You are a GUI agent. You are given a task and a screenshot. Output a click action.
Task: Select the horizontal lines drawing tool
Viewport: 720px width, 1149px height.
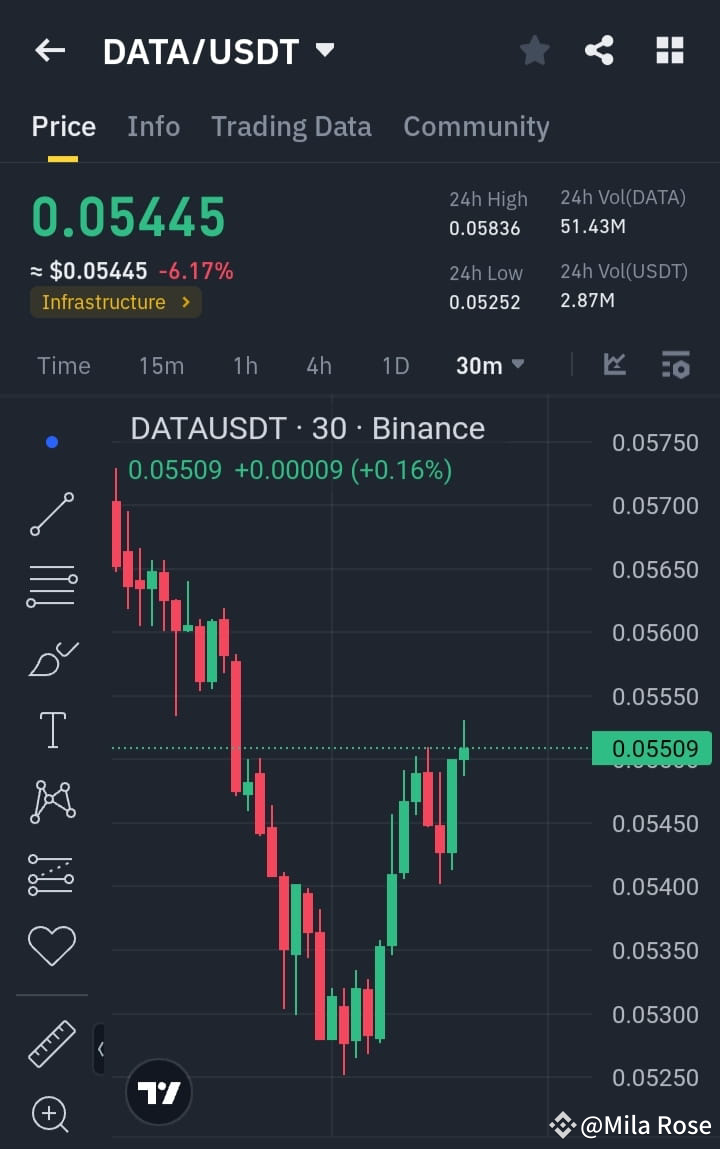(51, 585)
